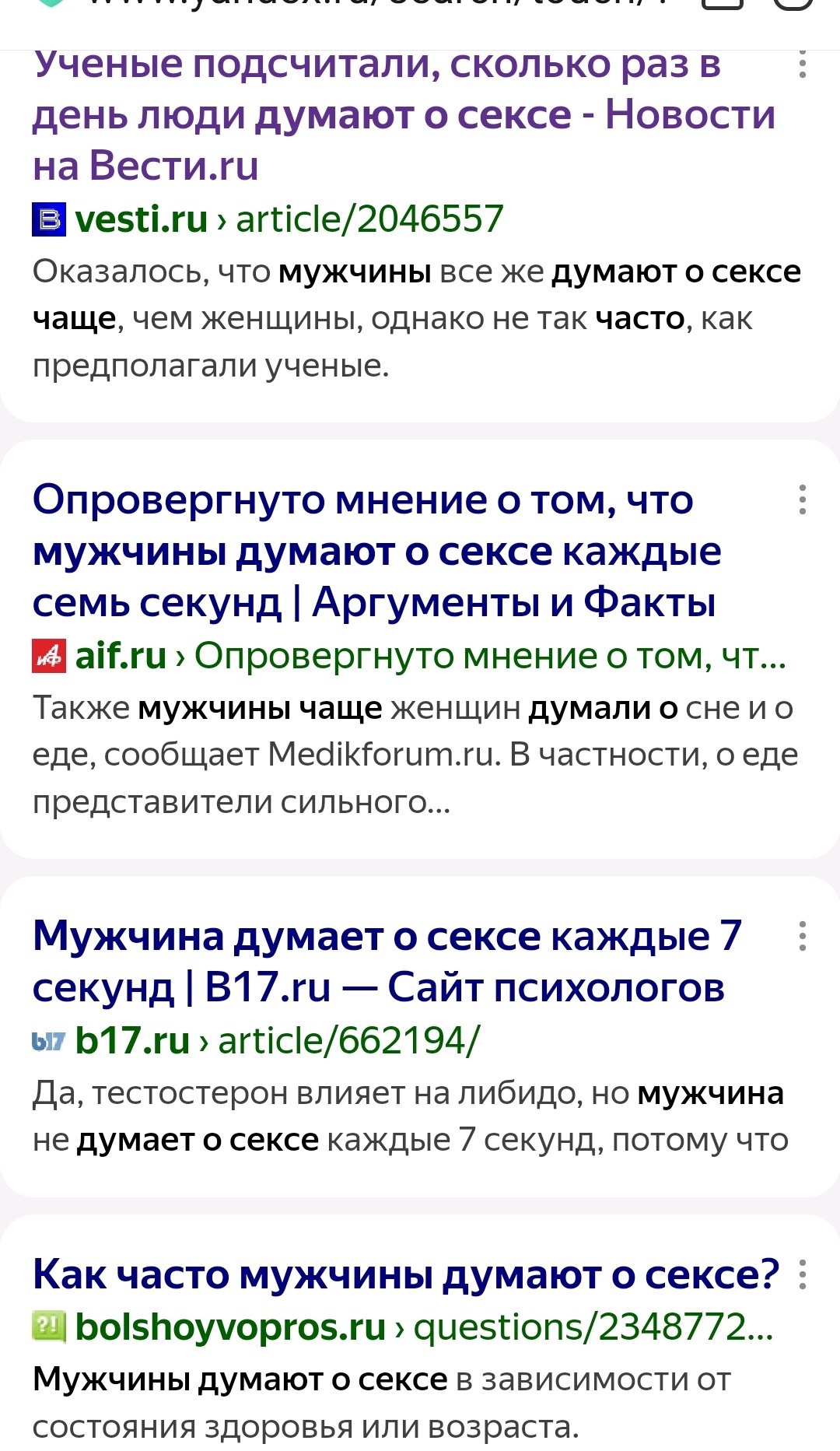Open 'Как часто мужчины думают о сексе?' result
The height and width of the screenshot is (1451, 840).
[405, 1274]
